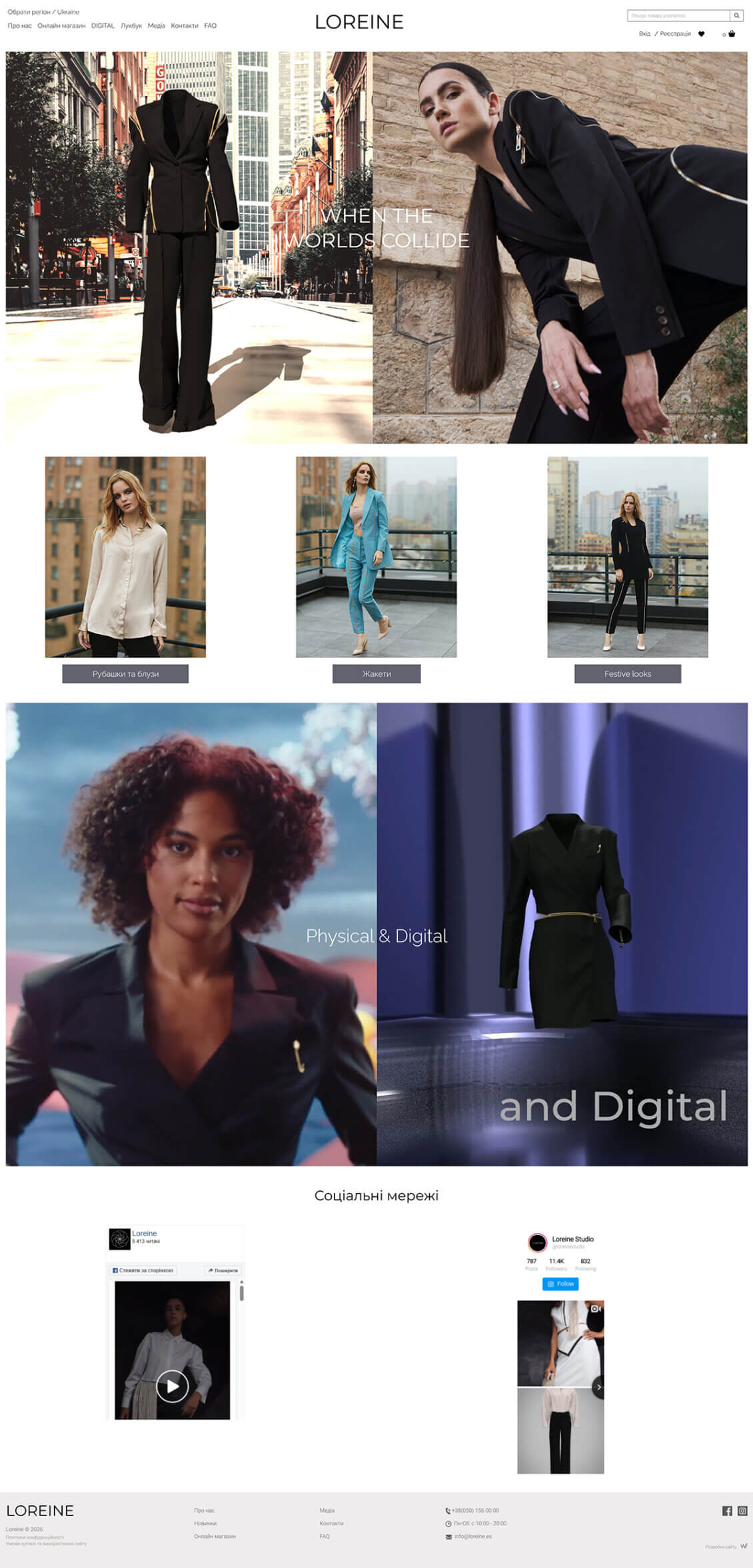The height and width of the screenshot is (1568, 753).
Task: Open Новинки link in the footer
Action: (x=205, y=1523)
